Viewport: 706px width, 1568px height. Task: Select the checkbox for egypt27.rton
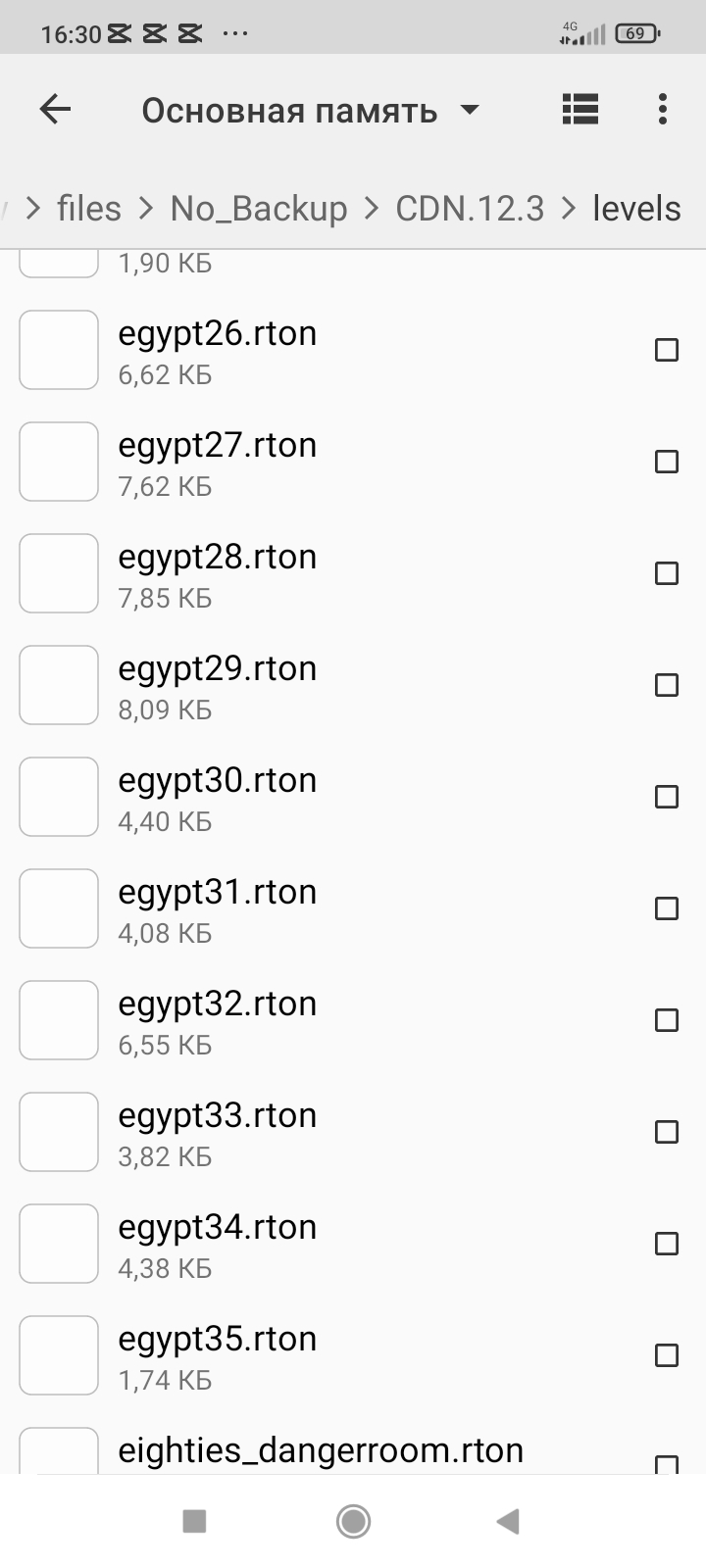point(667,462)
